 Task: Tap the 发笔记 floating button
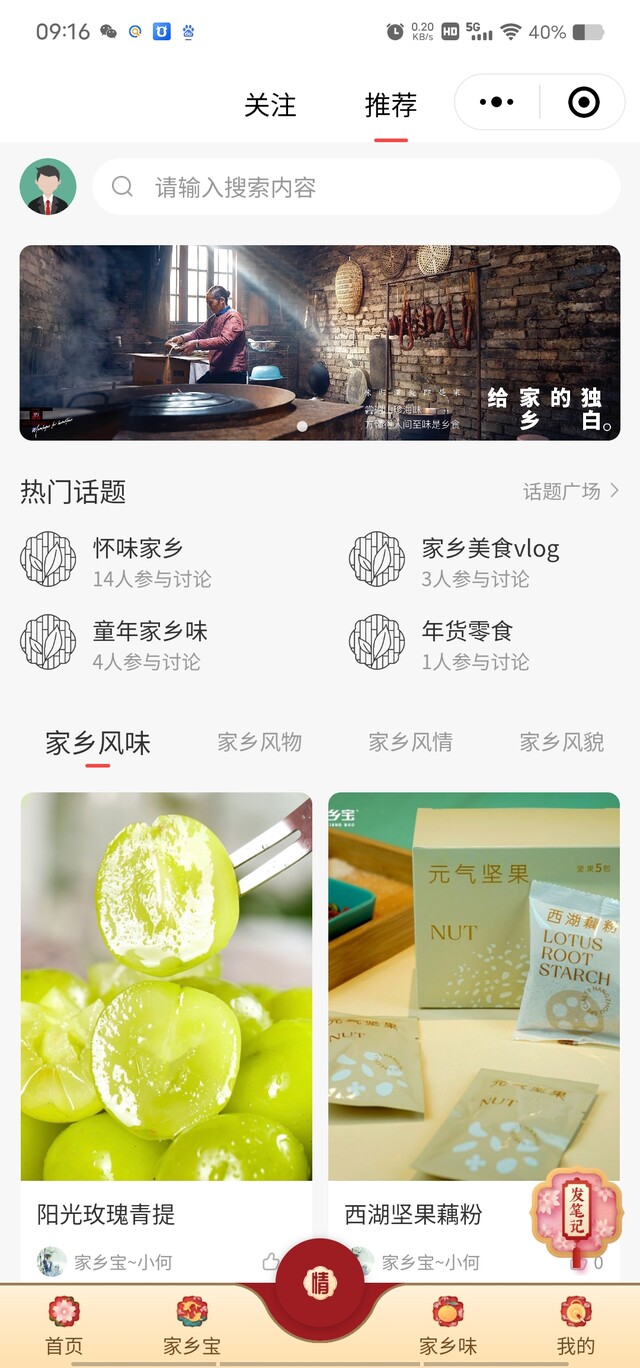[x=576, y=1213]
